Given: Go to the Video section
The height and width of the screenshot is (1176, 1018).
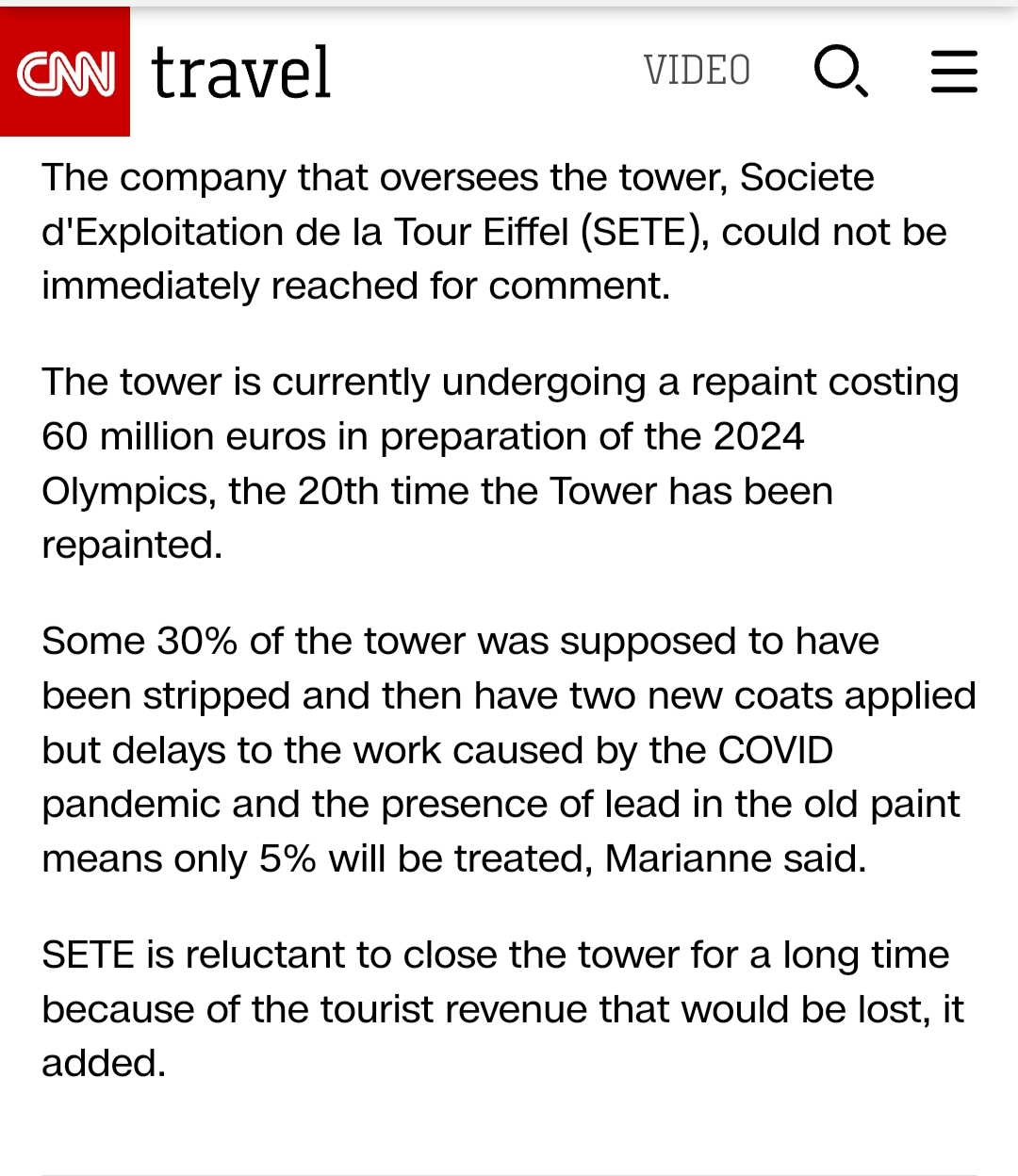Looking at the screenshot, I should 697,71.
